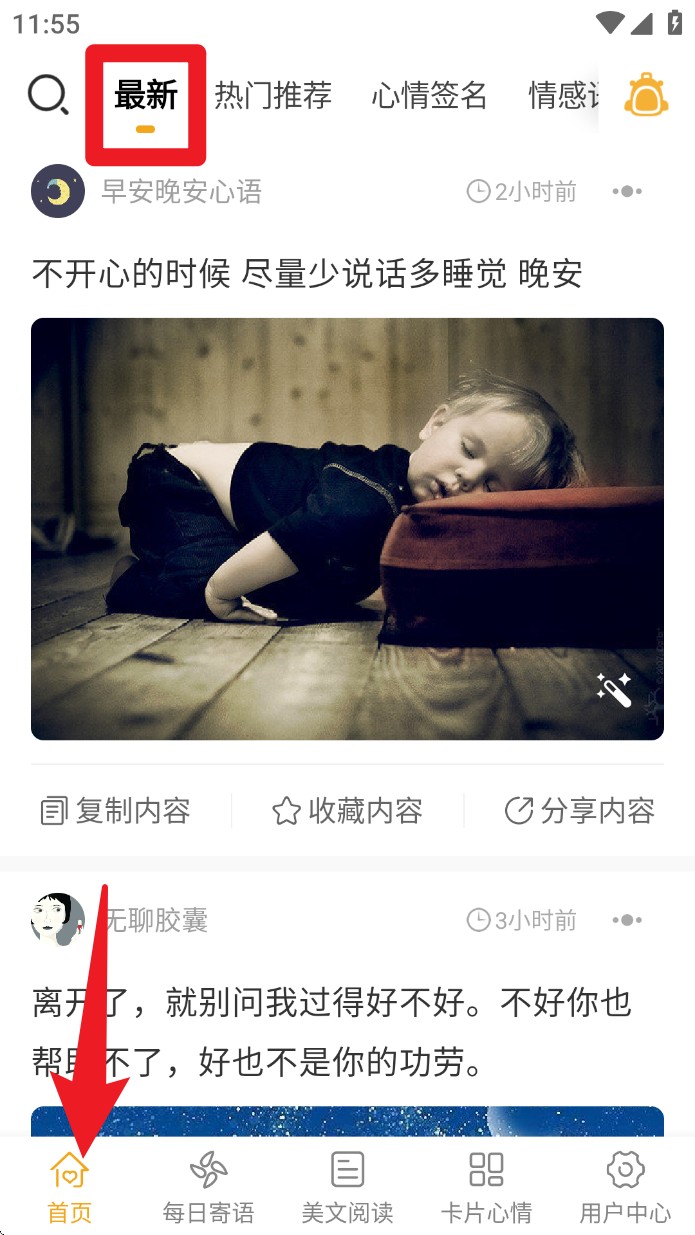Viewport: 695px width, 1235px height.
Task: Open the search magnifier icon
Action: tap(47, 96)
